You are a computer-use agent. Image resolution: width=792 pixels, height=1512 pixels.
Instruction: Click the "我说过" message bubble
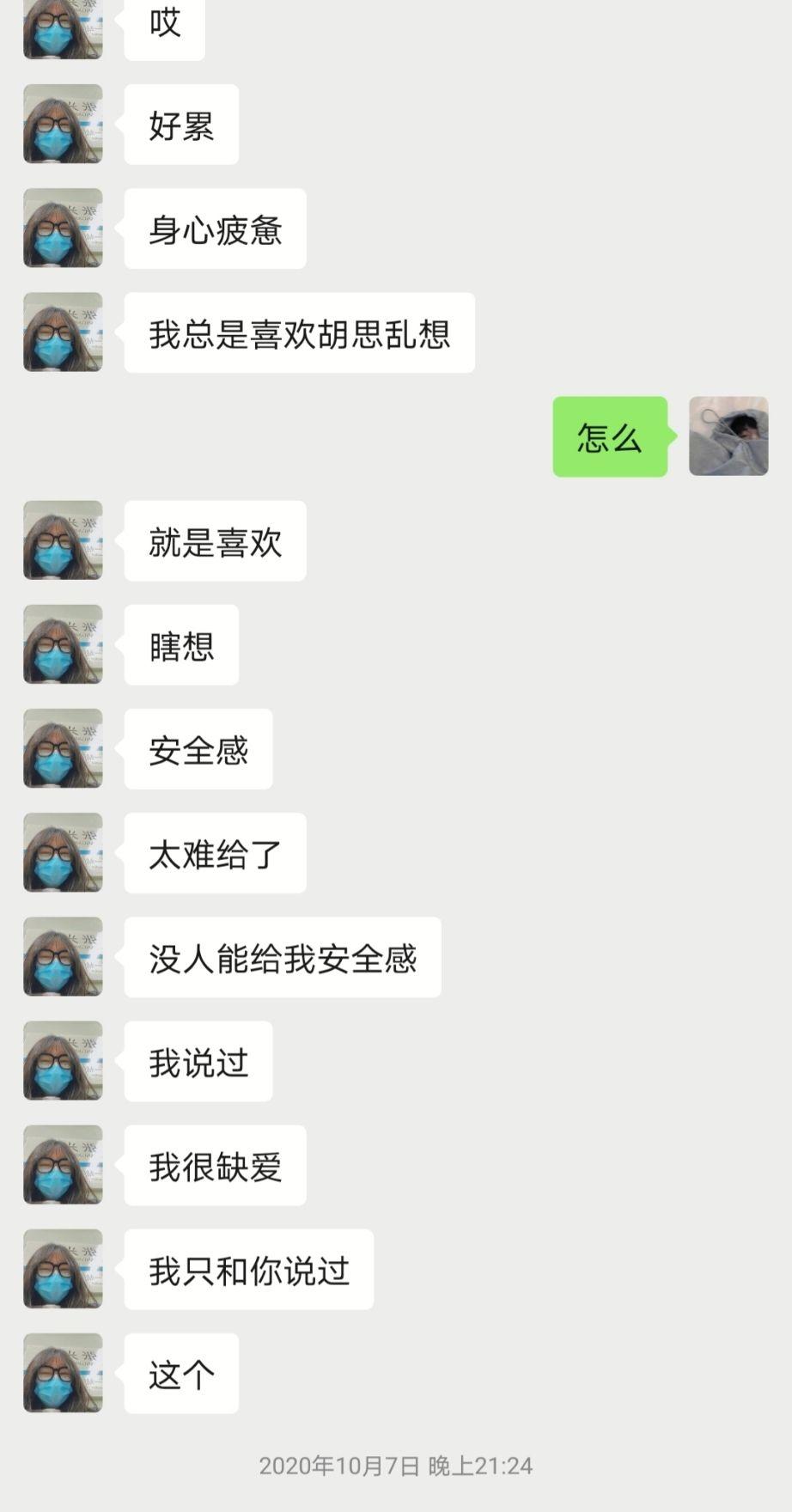(x=197, y=1061)
